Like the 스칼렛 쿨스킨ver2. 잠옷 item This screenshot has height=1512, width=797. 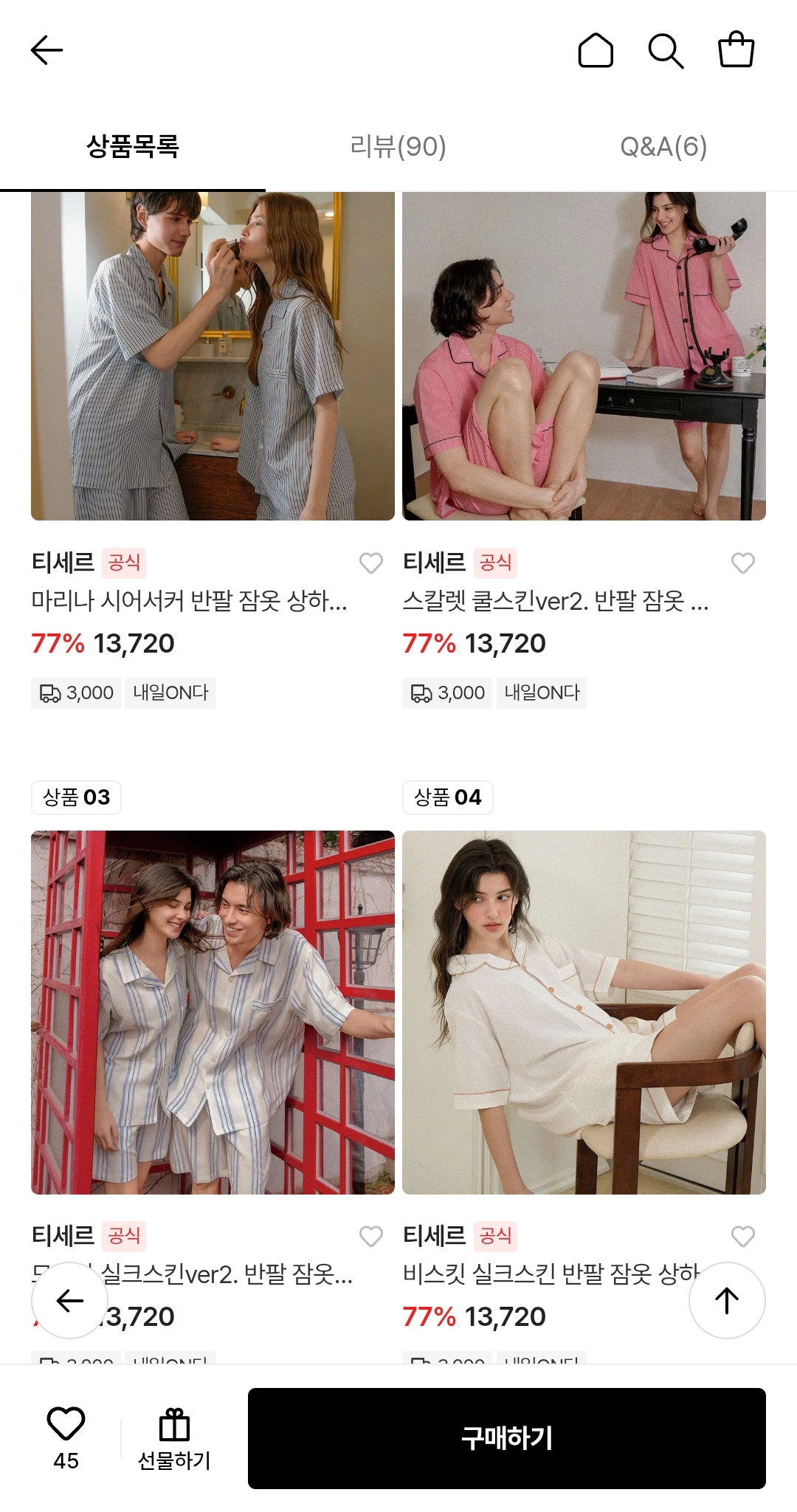(x=743, y=563)
